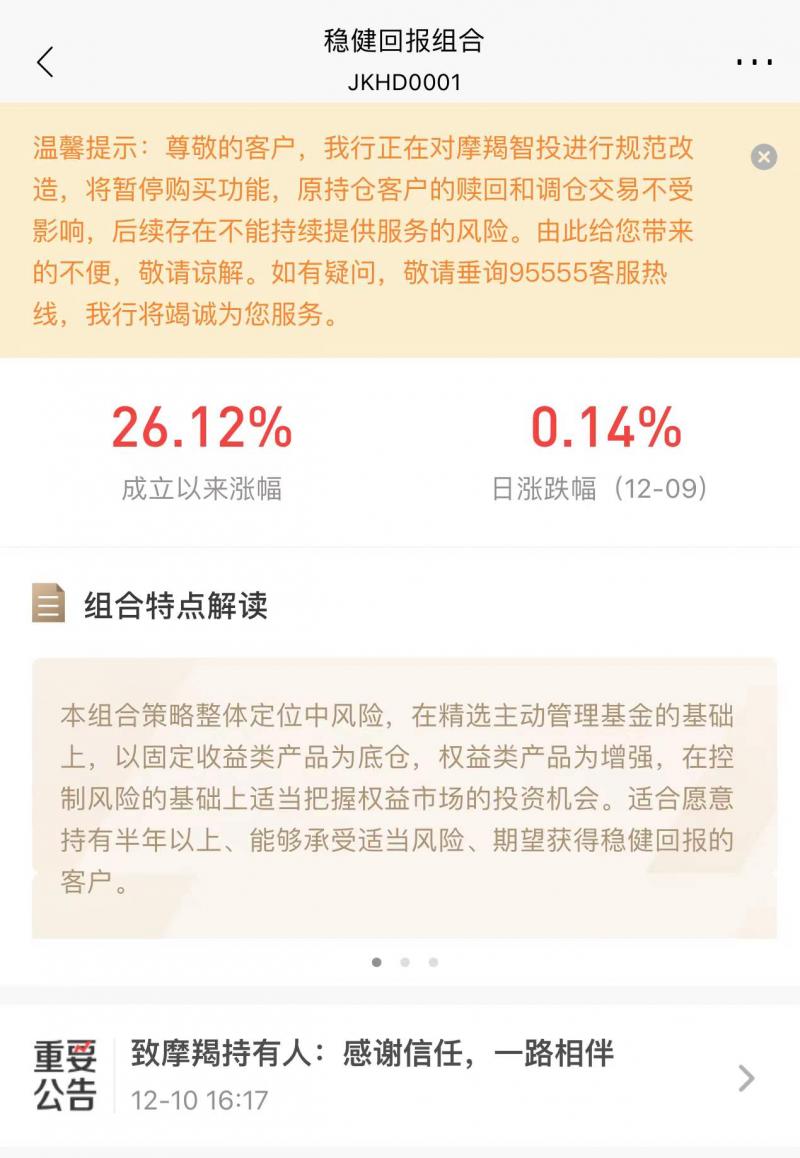Screen dimensions: 800x1158
Task: Open the 致摩羯持有人 announcement row
Action: coord(400,1076)
